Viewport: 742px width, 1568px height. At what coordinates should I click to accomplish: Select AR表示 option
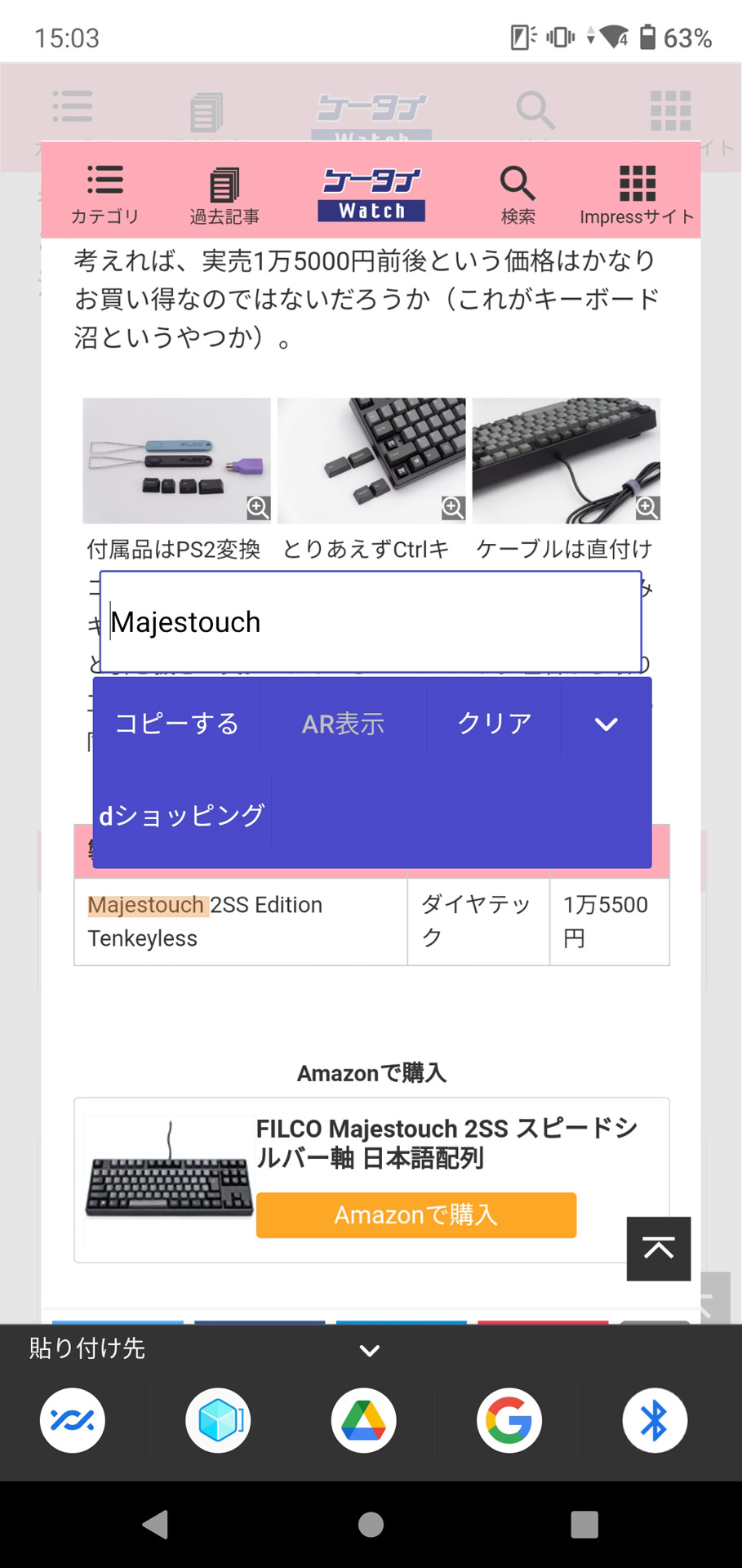tap(343, 724)
